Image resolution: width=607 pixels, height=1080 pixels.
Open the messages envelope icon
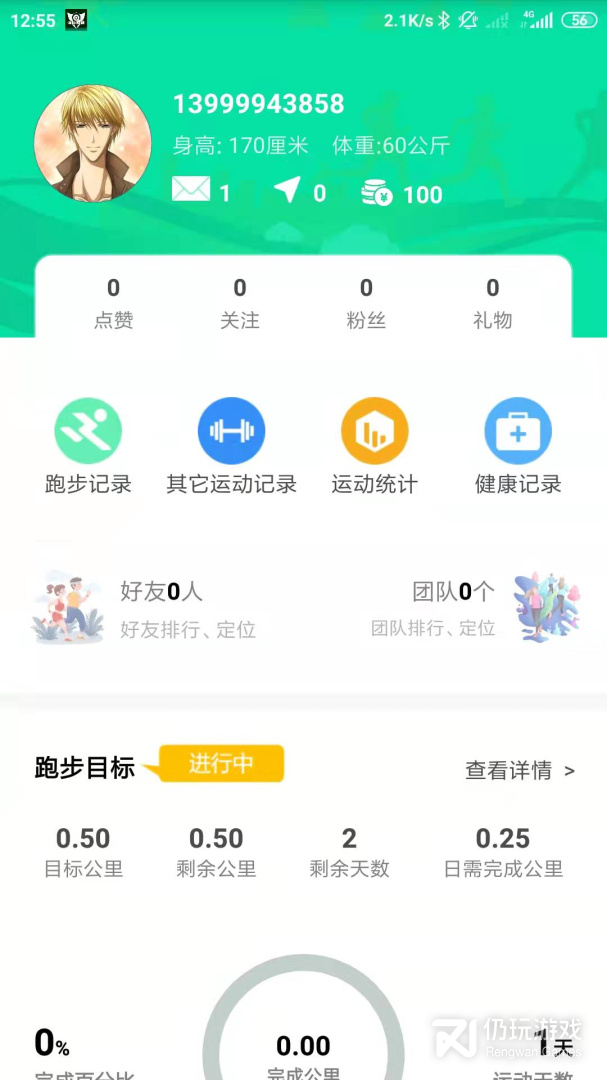pos(191,190)
